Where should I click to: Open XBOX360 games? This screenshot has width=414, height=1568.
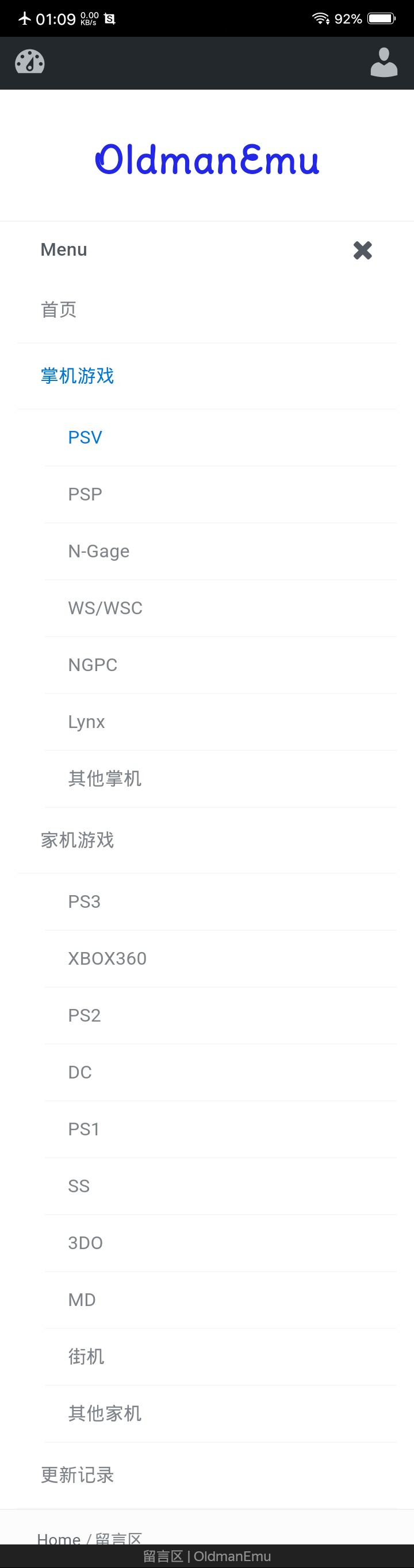pos(107,959)
